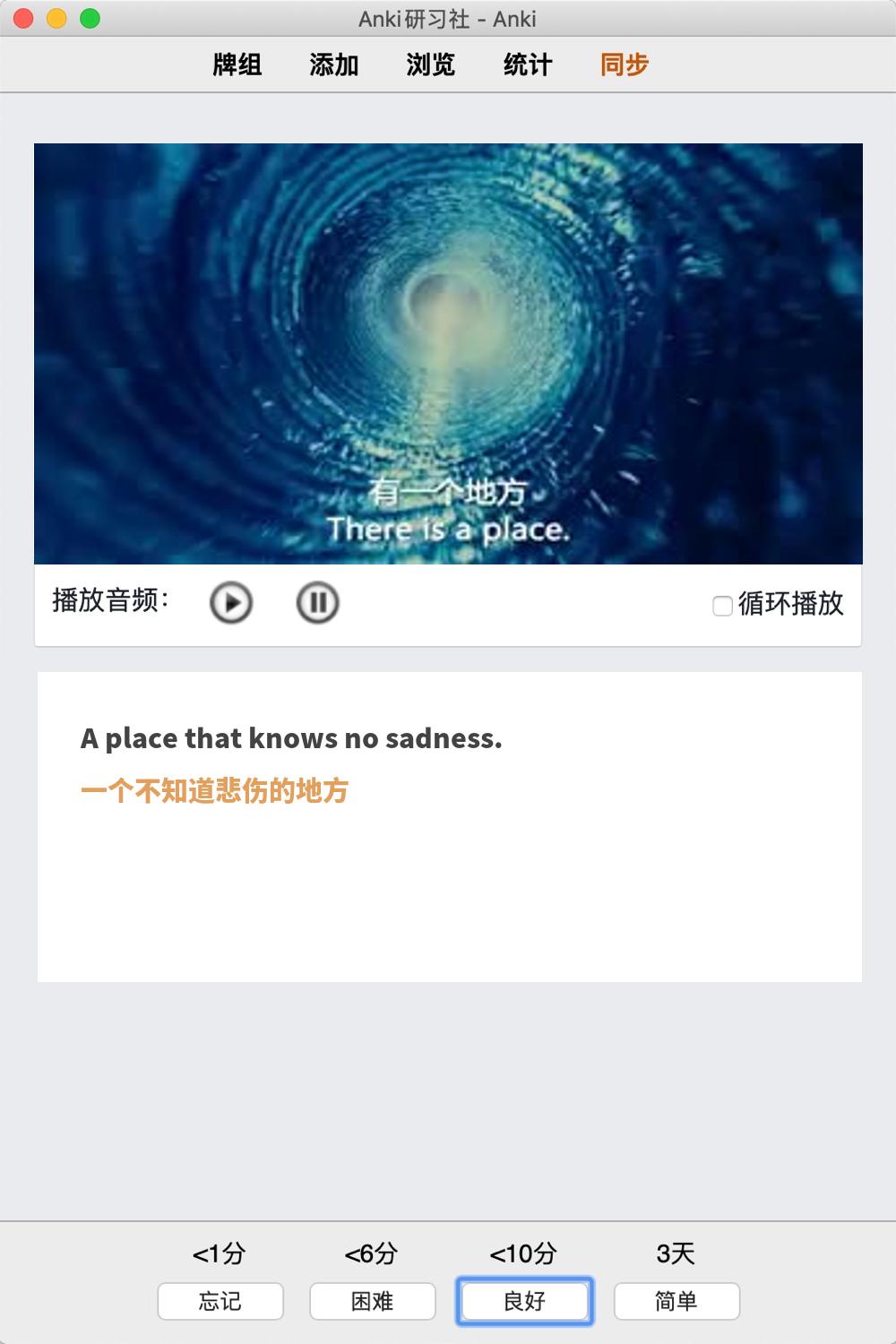The image size is (896, 1344).
Task: Open the 统计 statistics page
Action: pyautogui.click(x=528, y=65)
